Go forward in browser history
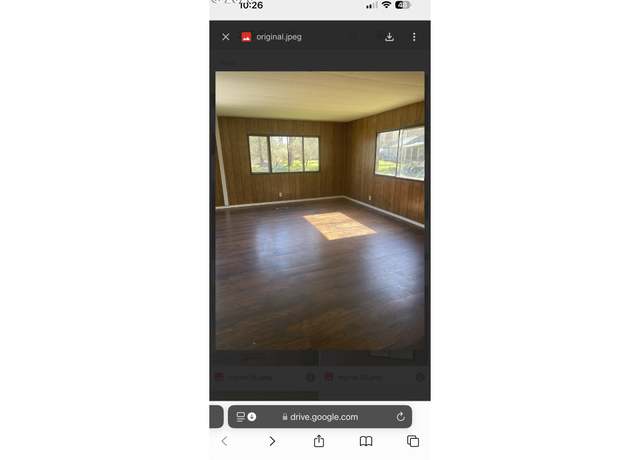This screenshot has height=460, width=640. pos(272,441)
